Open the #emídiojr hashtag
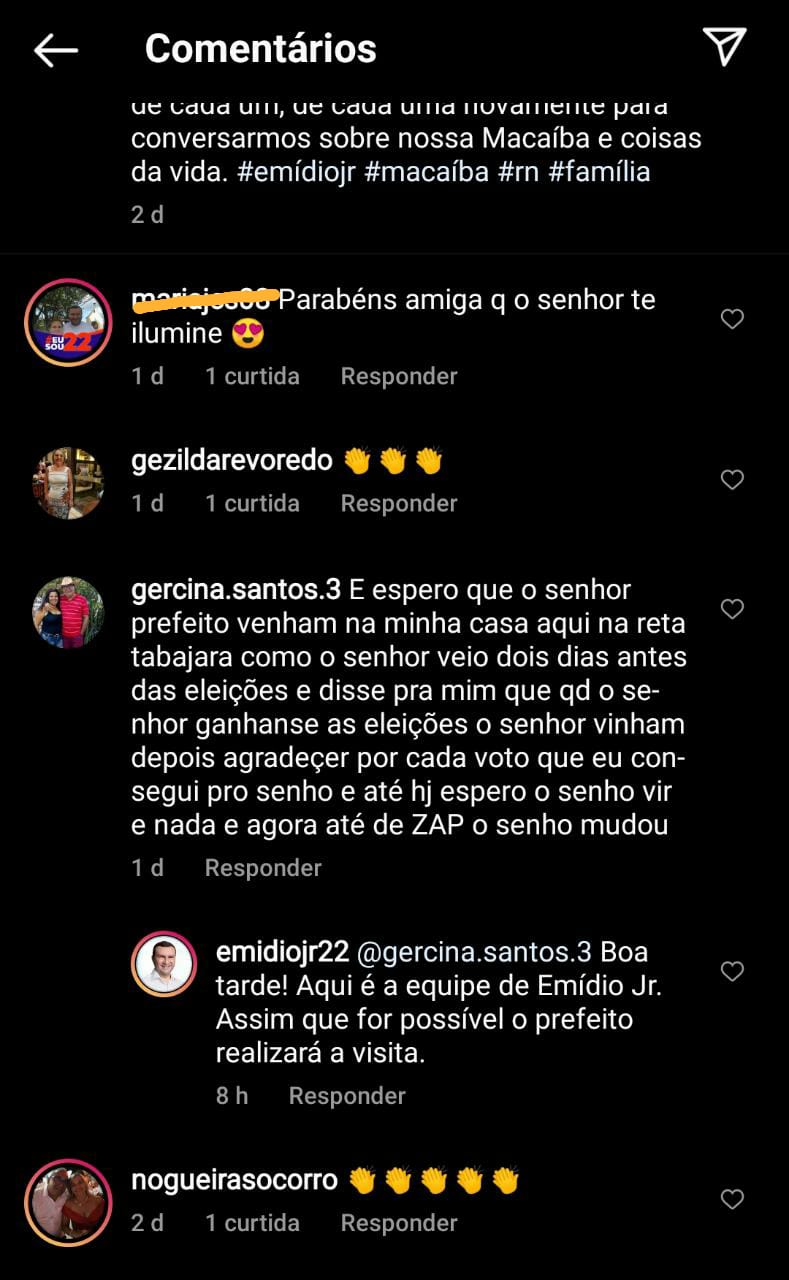The image size is (789, 1280). [x=296, y=171]
